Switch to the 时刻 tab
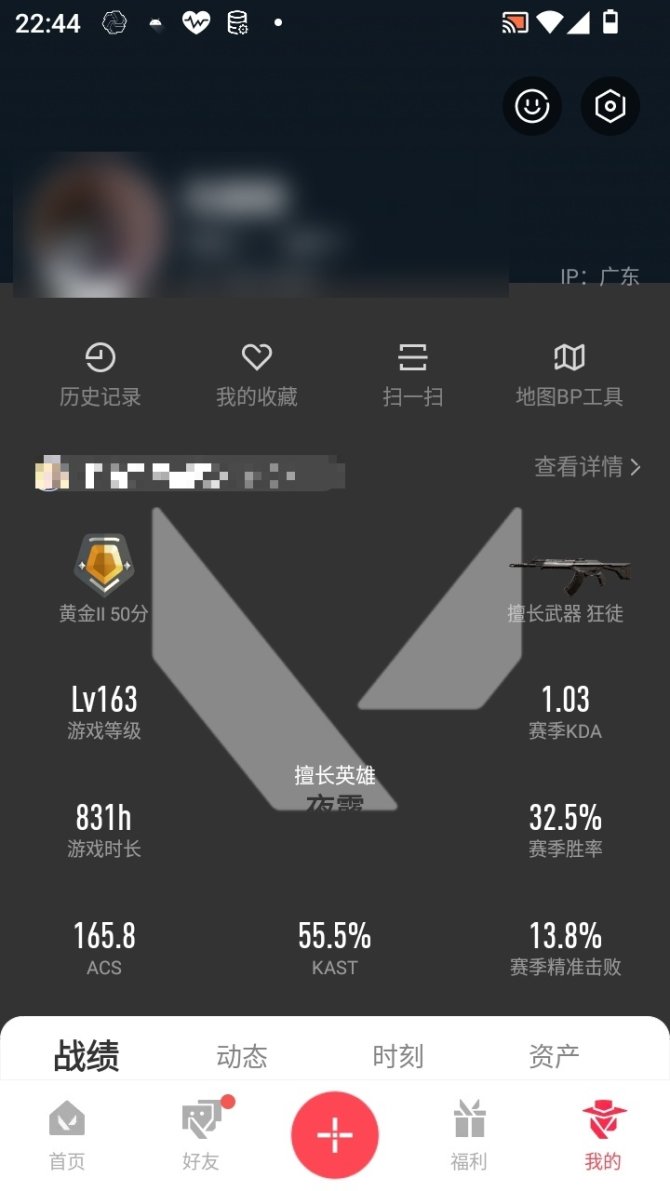This screenshot has width=670, height=1191. point(398,1056)
